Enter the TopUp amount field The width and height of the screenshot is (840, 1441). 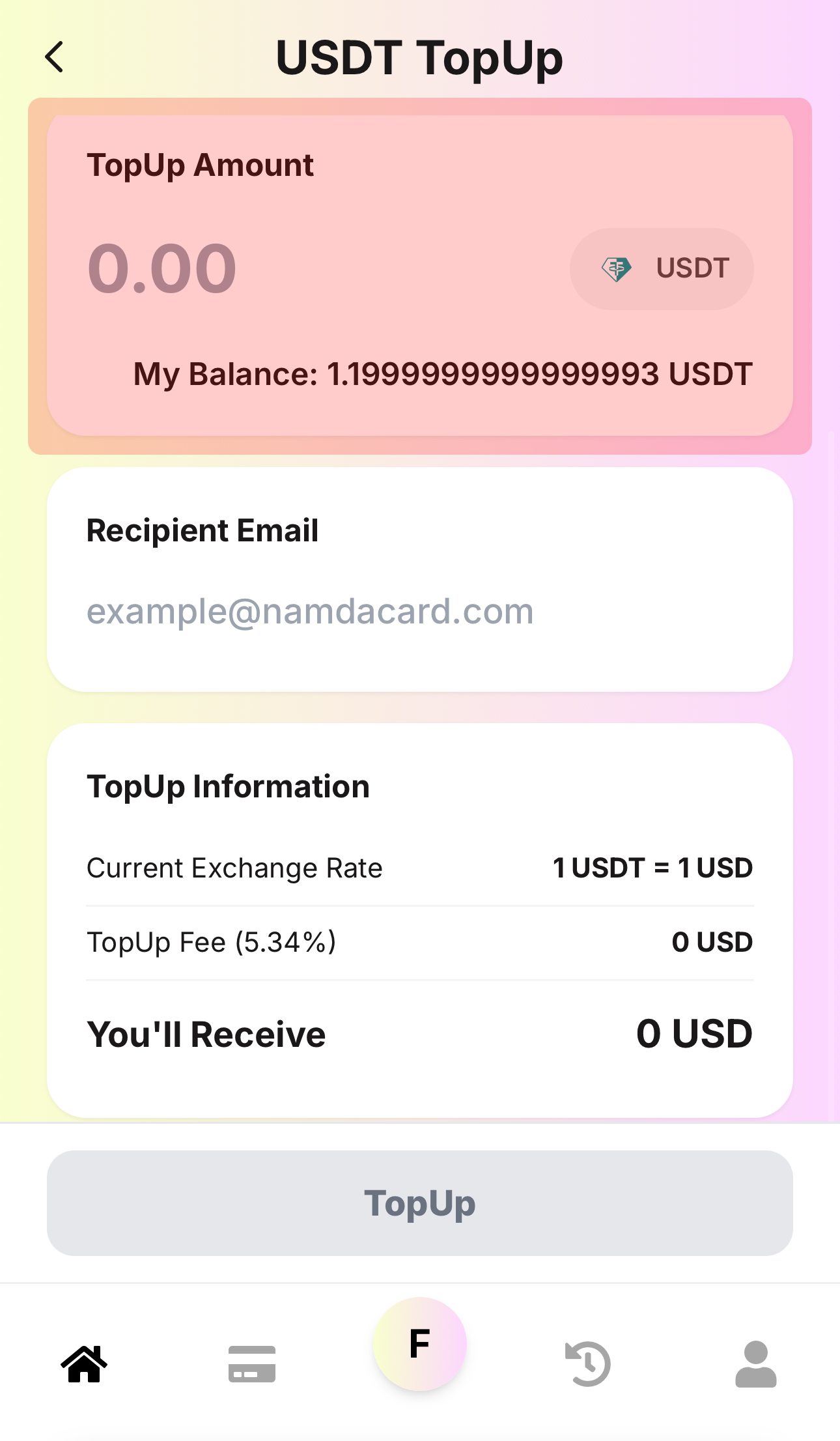(x=260, y=268)
